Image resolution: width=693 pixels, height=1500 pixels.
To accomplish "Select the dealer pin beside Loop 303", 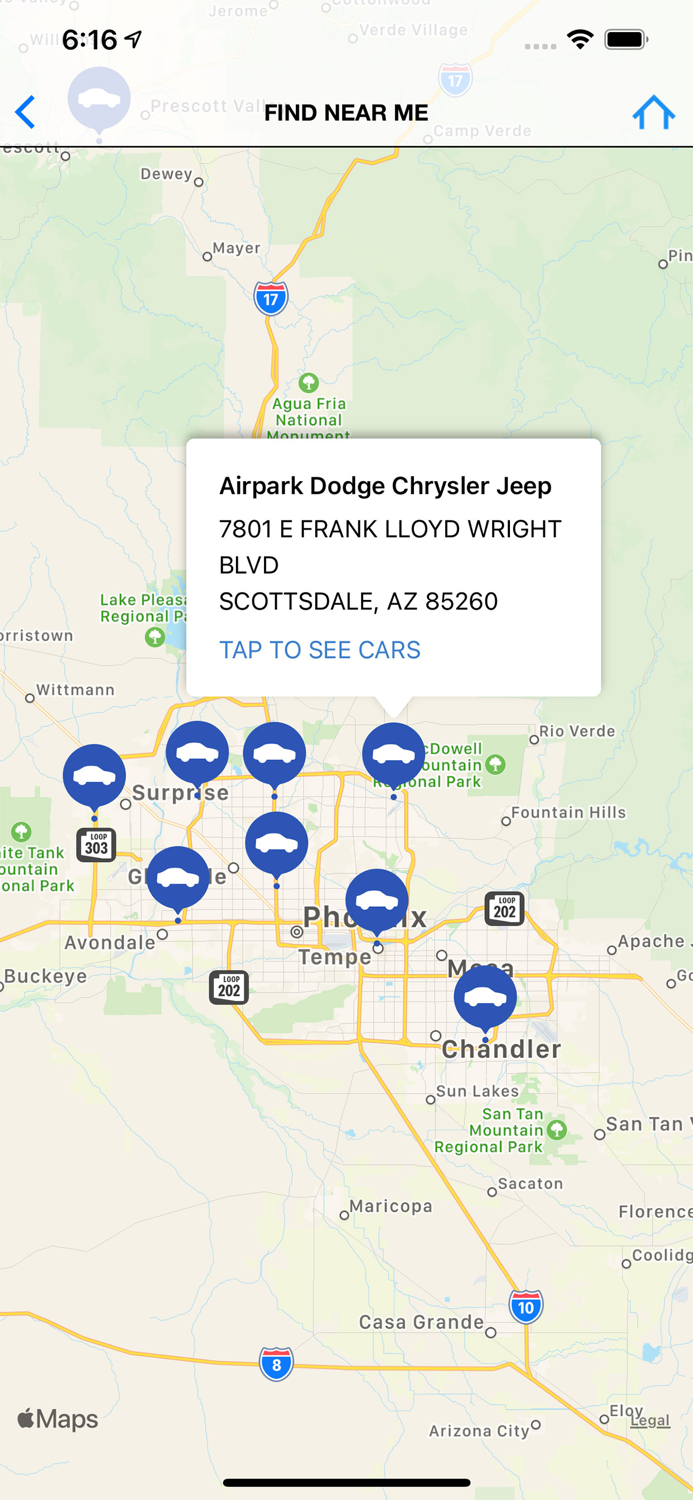I will click(x=94, y=775).
